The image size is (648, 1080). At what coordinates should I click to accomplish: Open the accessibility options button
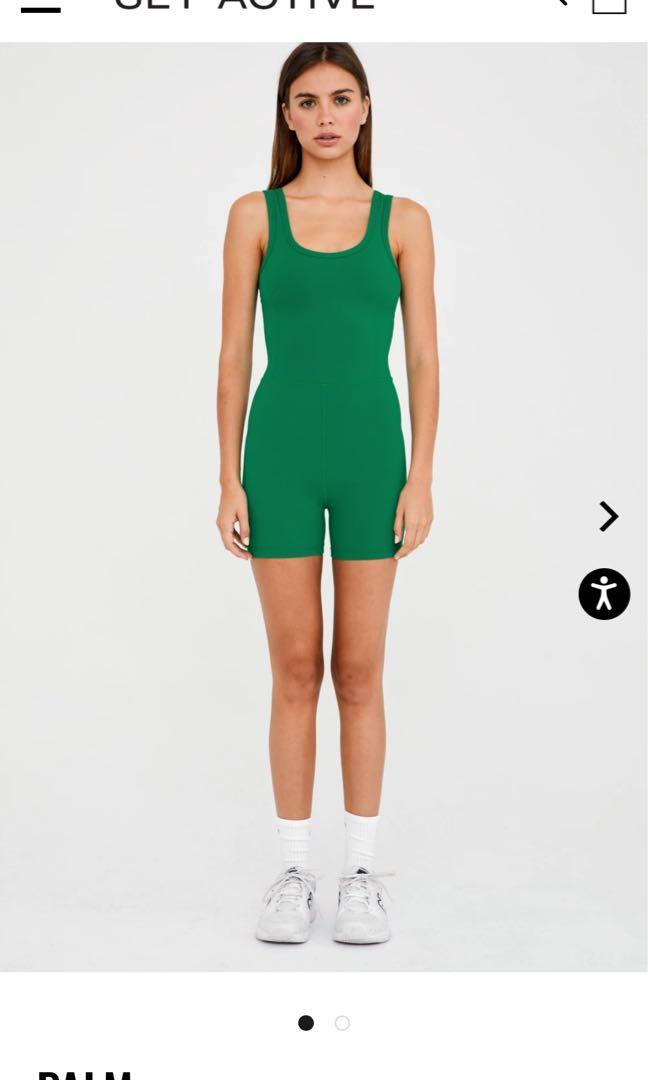[604, 594]
